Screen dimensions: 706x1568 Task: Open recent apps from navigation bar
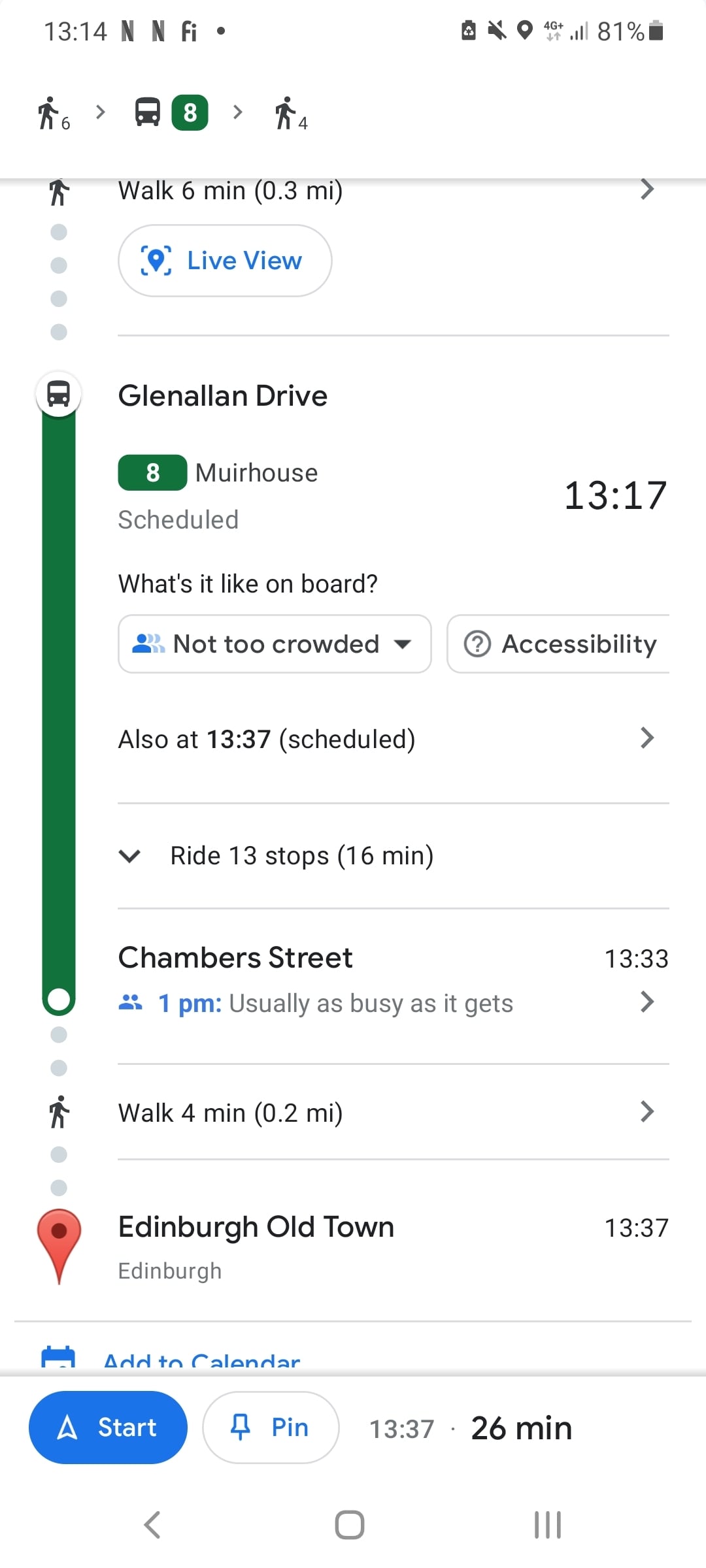pos(548,1526)
